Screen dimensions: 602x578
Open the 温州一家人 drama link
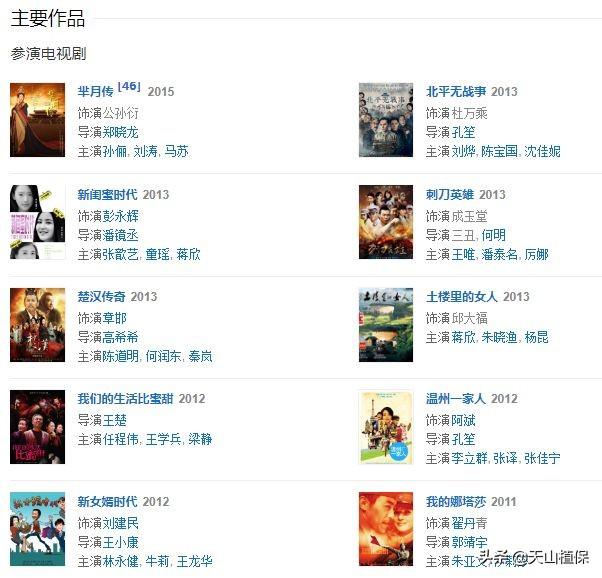click(x=456, y=399)
